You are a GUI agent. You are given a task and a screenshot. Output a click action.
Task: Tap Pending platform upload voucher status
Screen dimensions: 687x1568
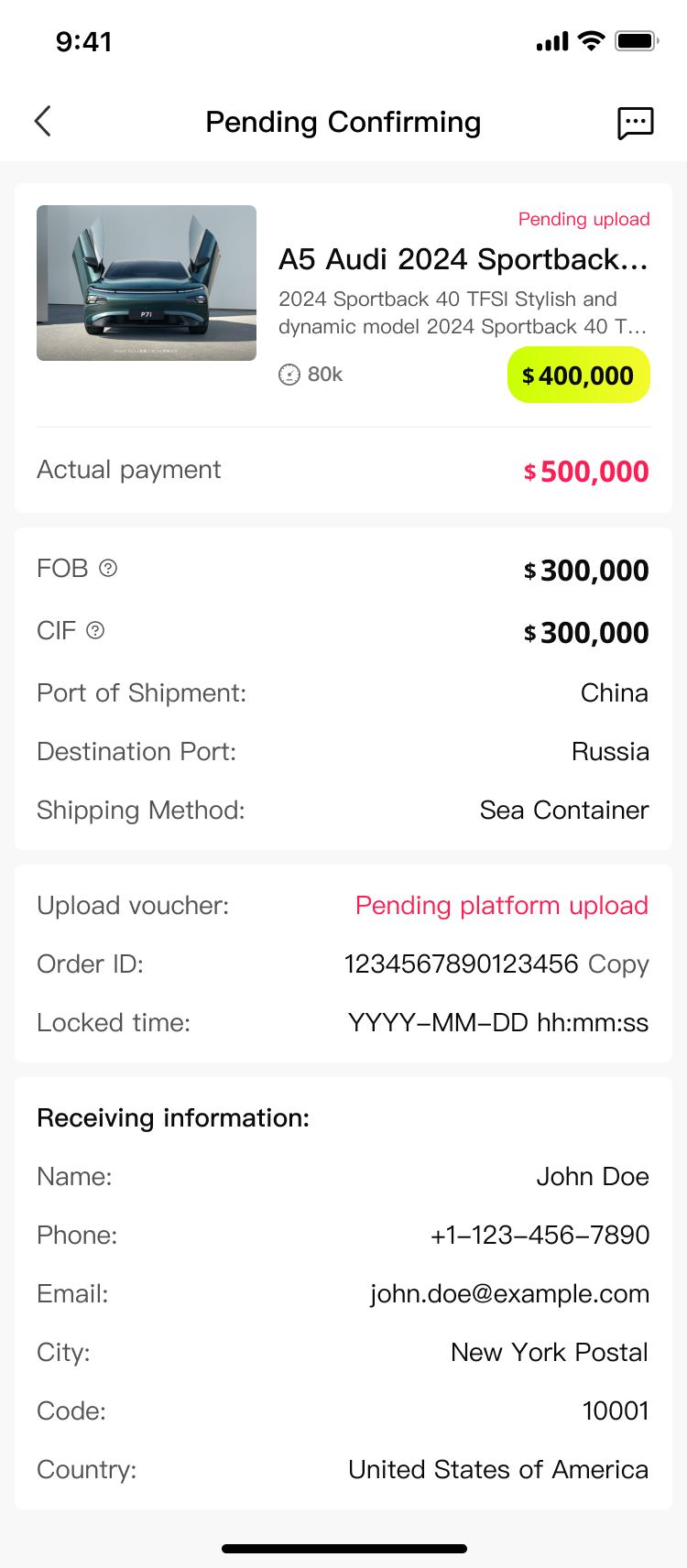(x=502, y=906)
